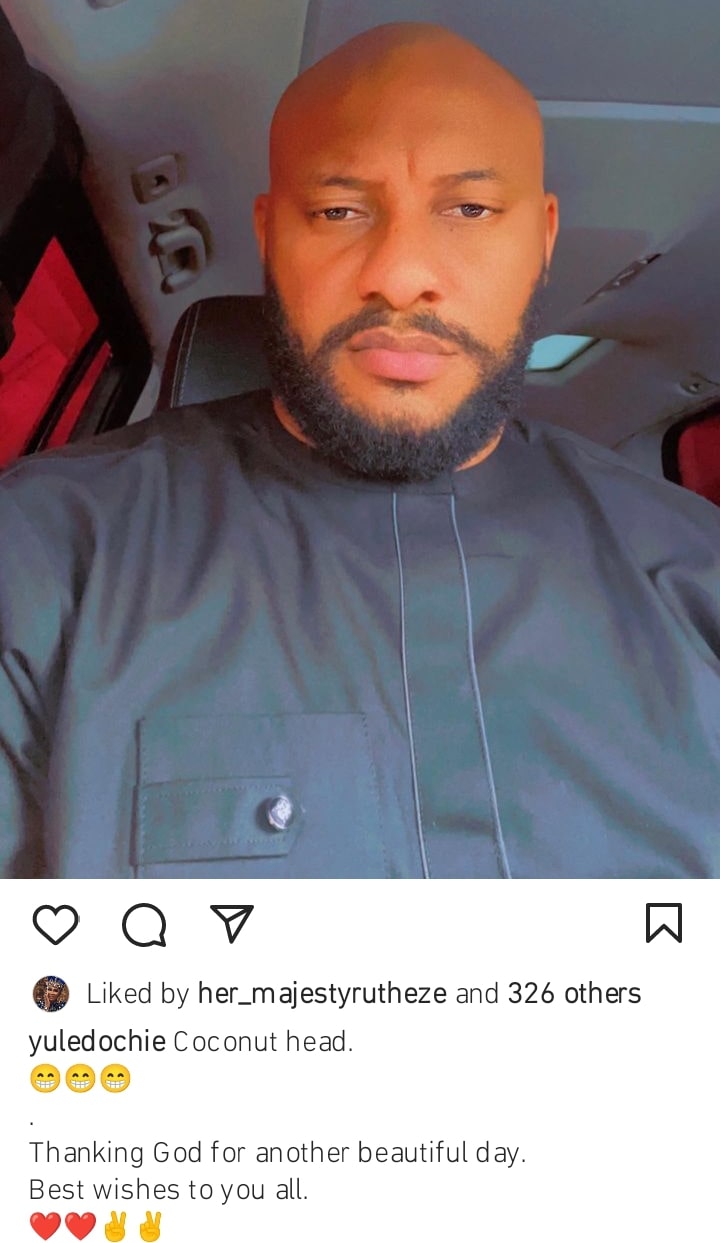The image size is (720, 1243).
Task: View the list of 326 others who liked
Action: 574,993
